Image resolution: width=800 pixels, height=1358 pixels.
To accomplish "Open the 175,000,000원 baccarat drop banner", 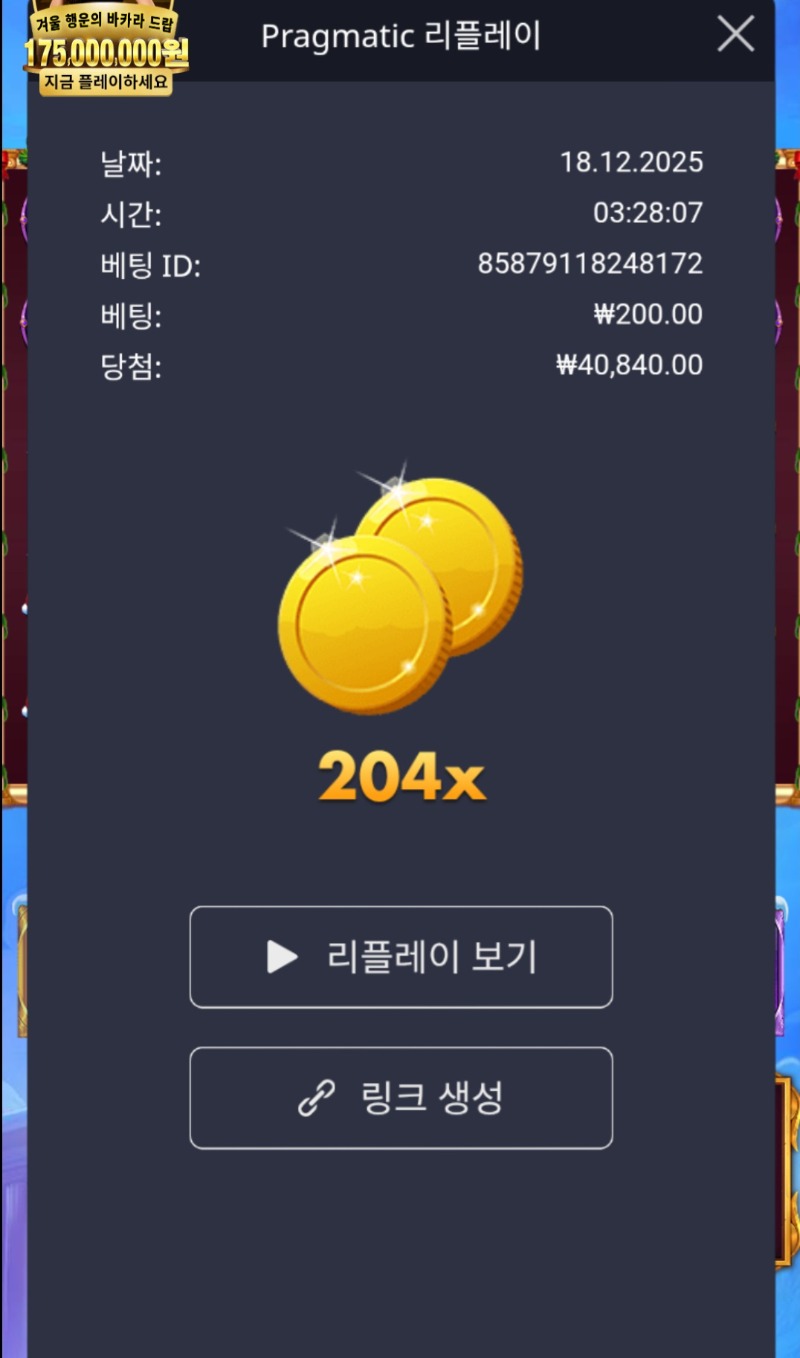I will pyautogui.click(x=106, y=50).
